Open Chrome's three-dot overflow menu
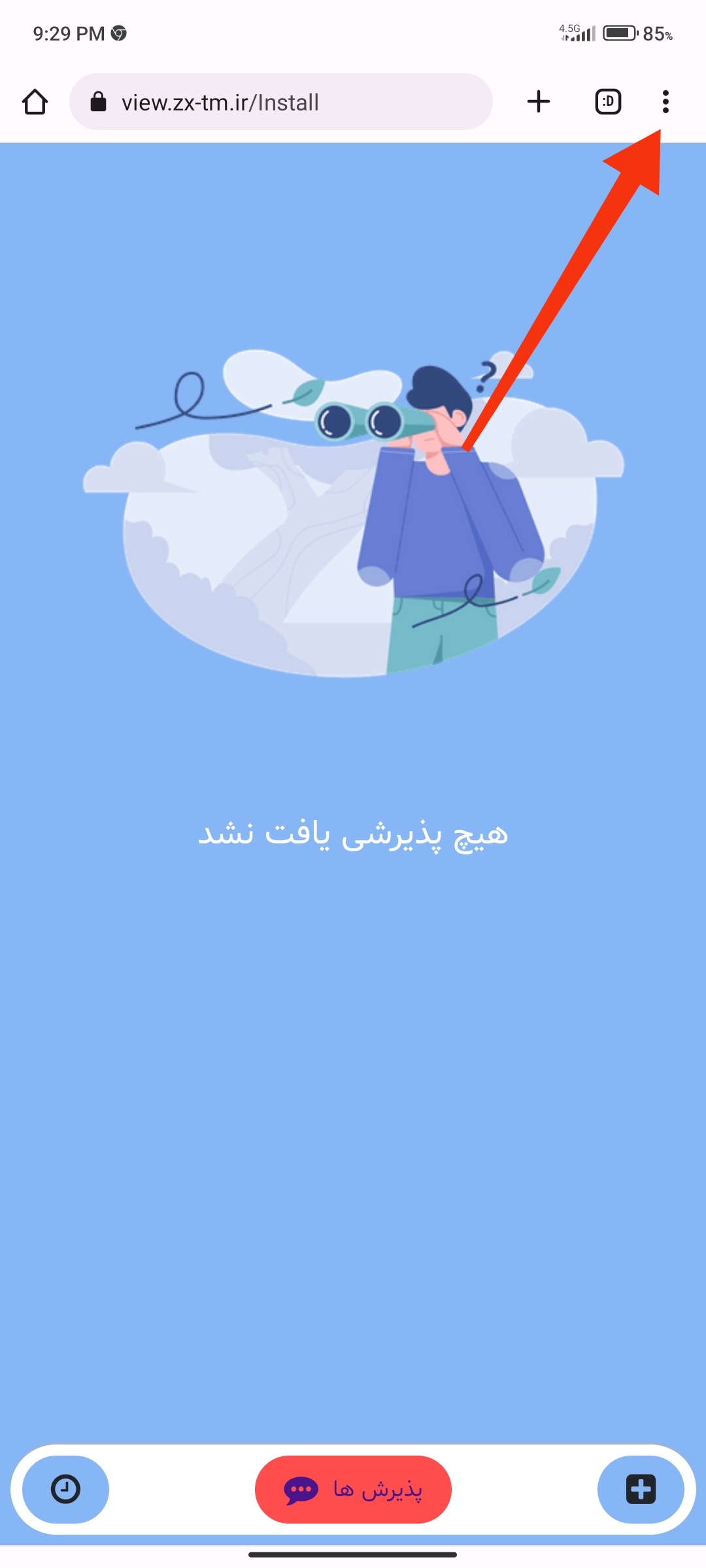 [x=665, y=102]
